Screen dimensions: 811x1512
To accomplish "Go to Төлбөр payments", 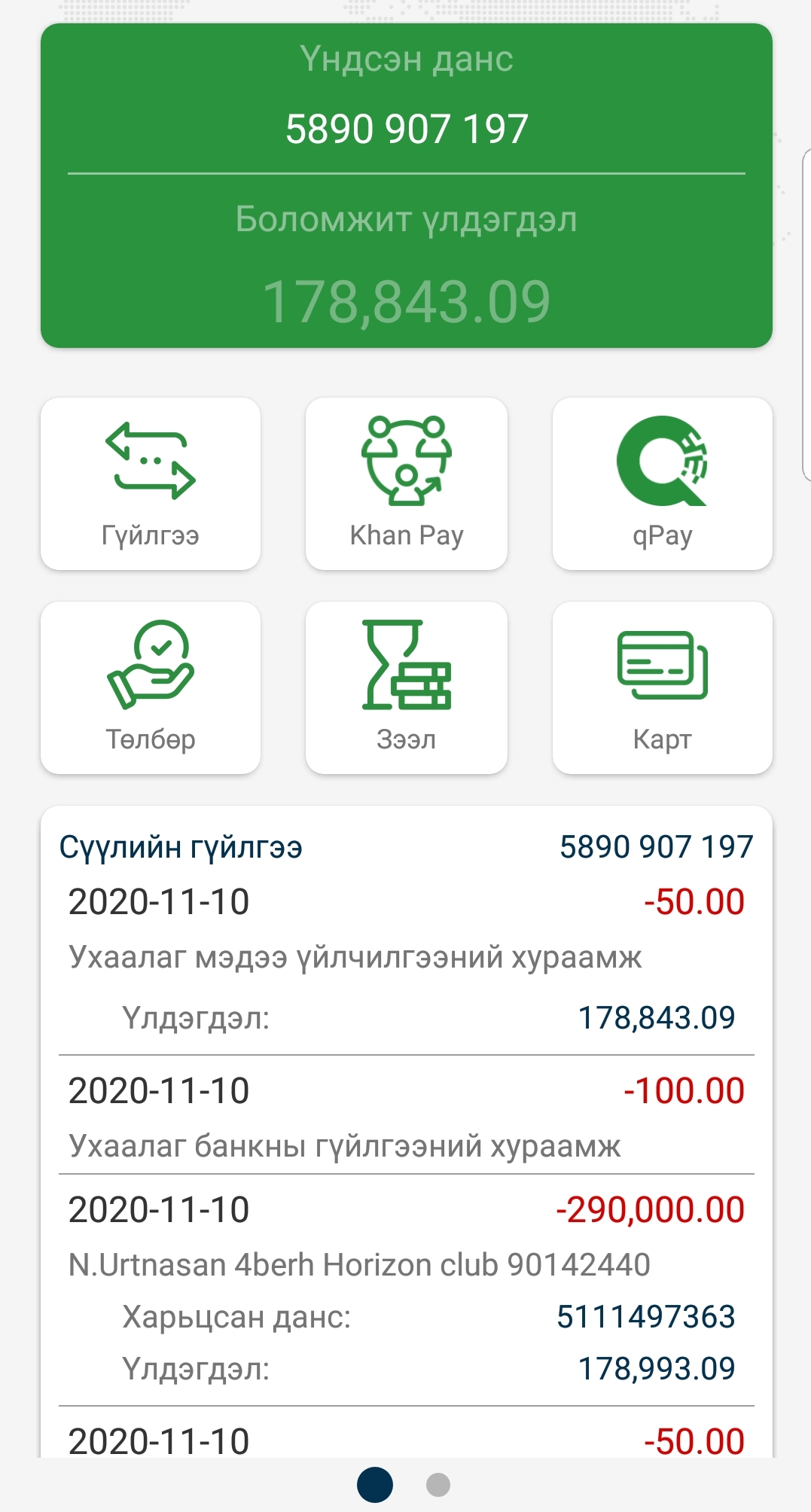I will [151, 687].
